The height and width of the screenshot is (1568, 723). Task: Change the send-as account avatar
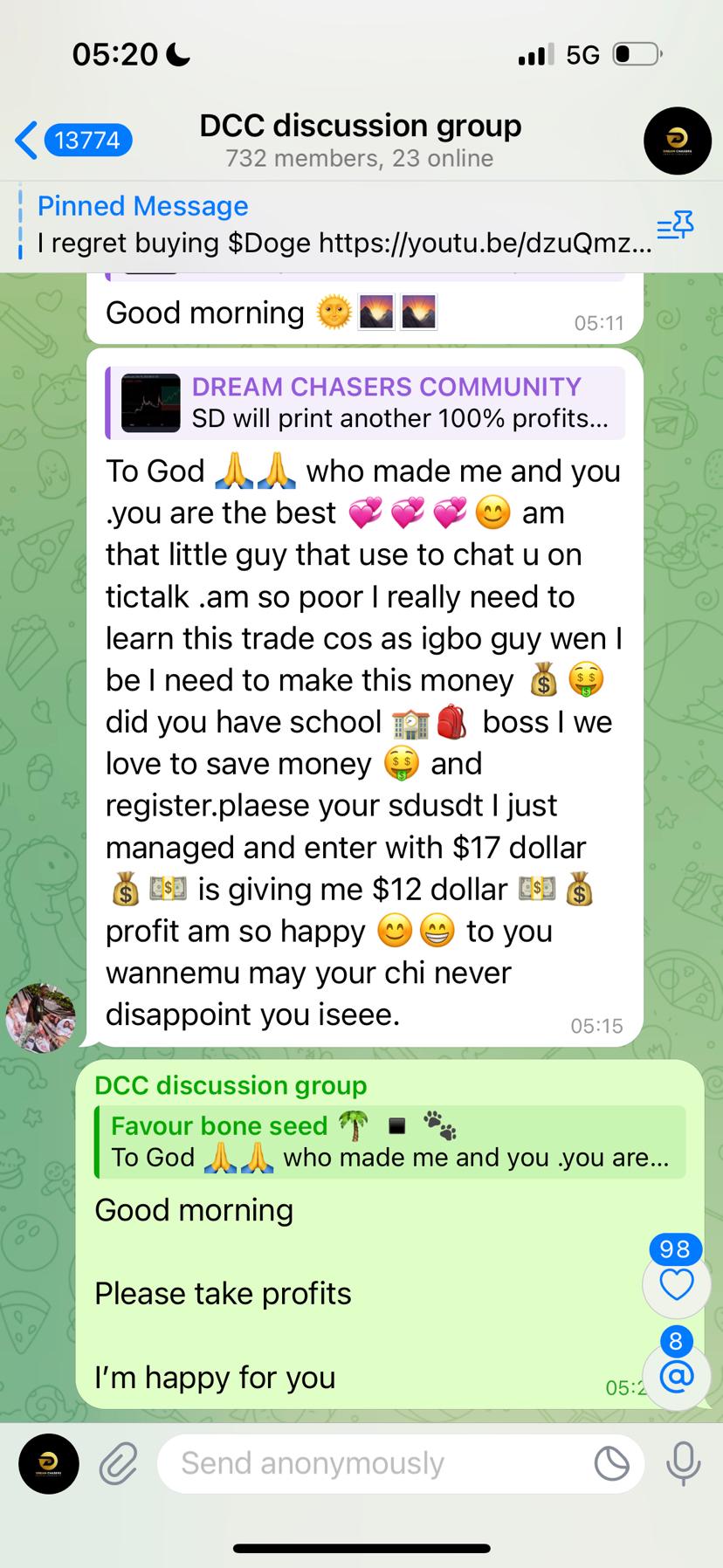click(x=48, y=1463)
